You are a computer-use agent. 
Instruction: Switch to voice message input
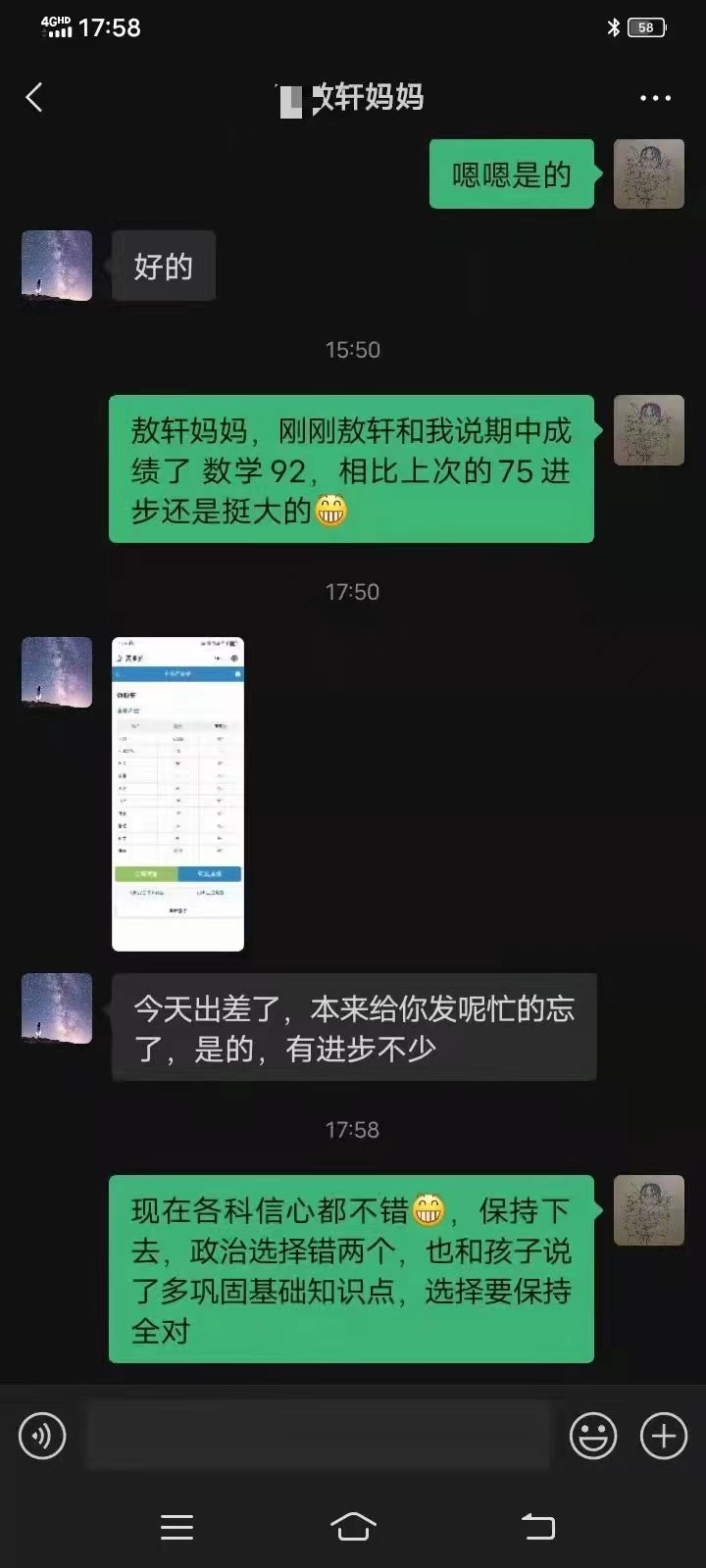(42, 1437)
